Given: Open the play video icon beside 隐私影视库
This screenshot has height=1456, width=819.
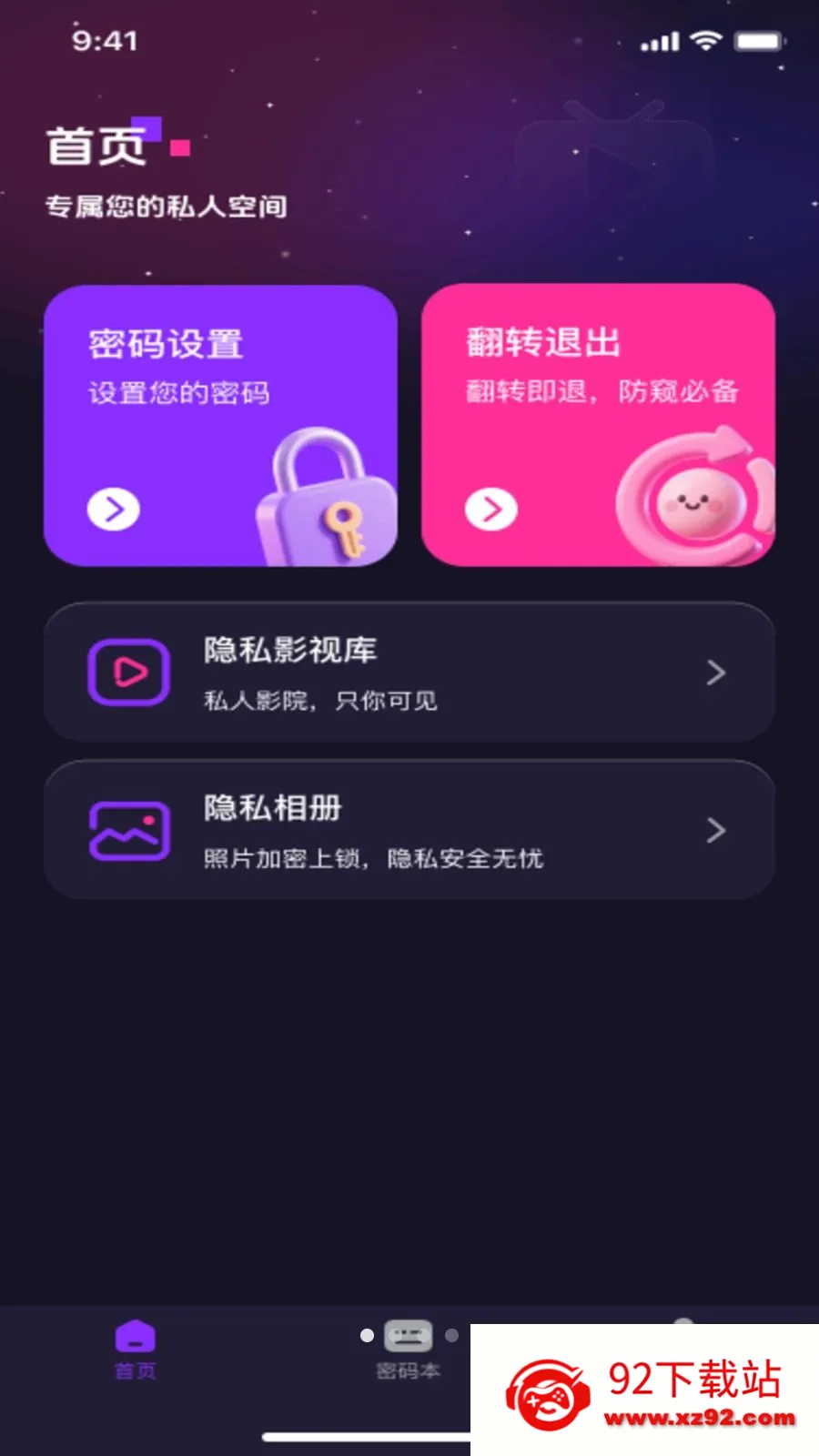Looking at the screenshot, I should [x=129, y=672].
